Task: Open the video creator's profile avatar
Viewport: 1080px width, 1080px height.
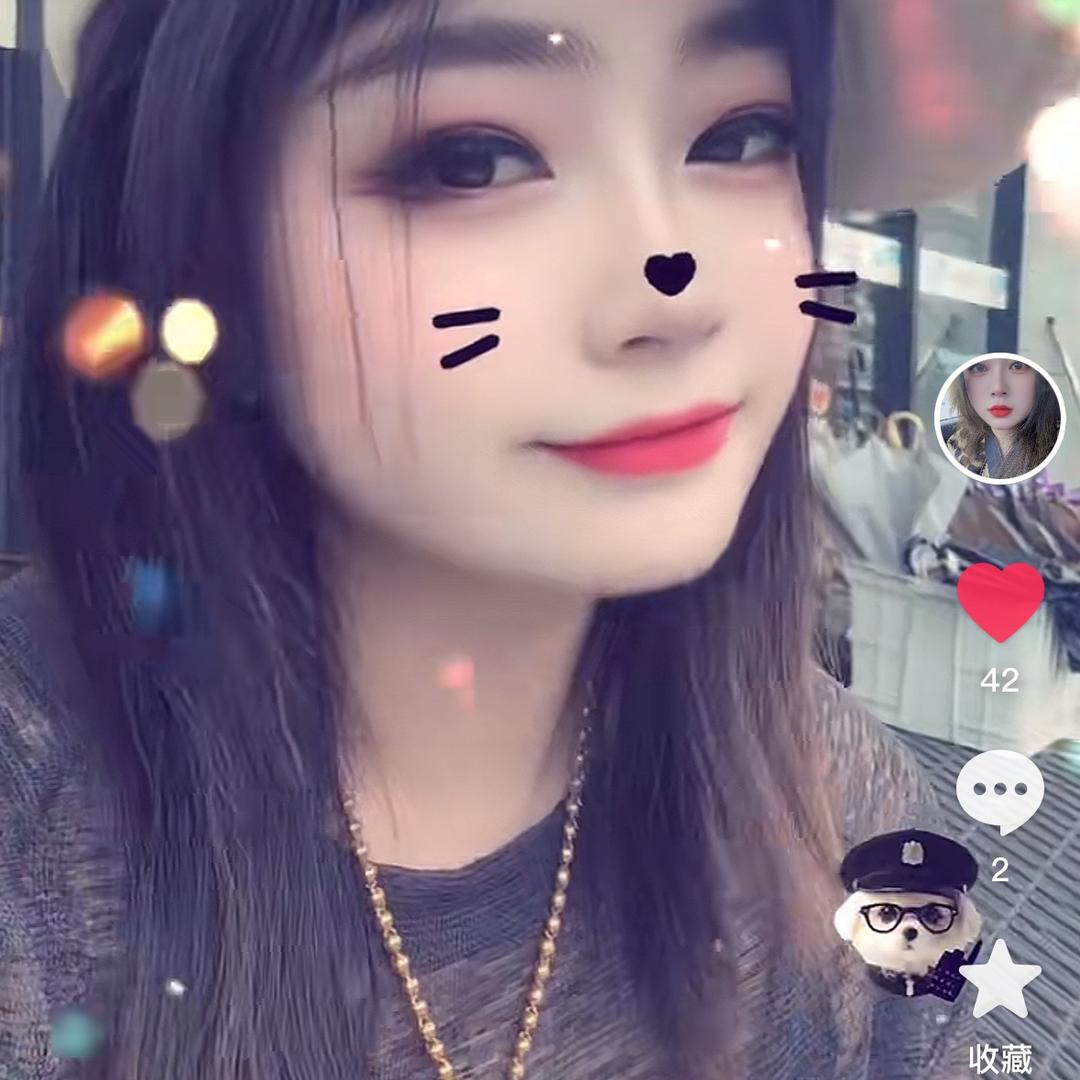Action: tap(999, 419)
